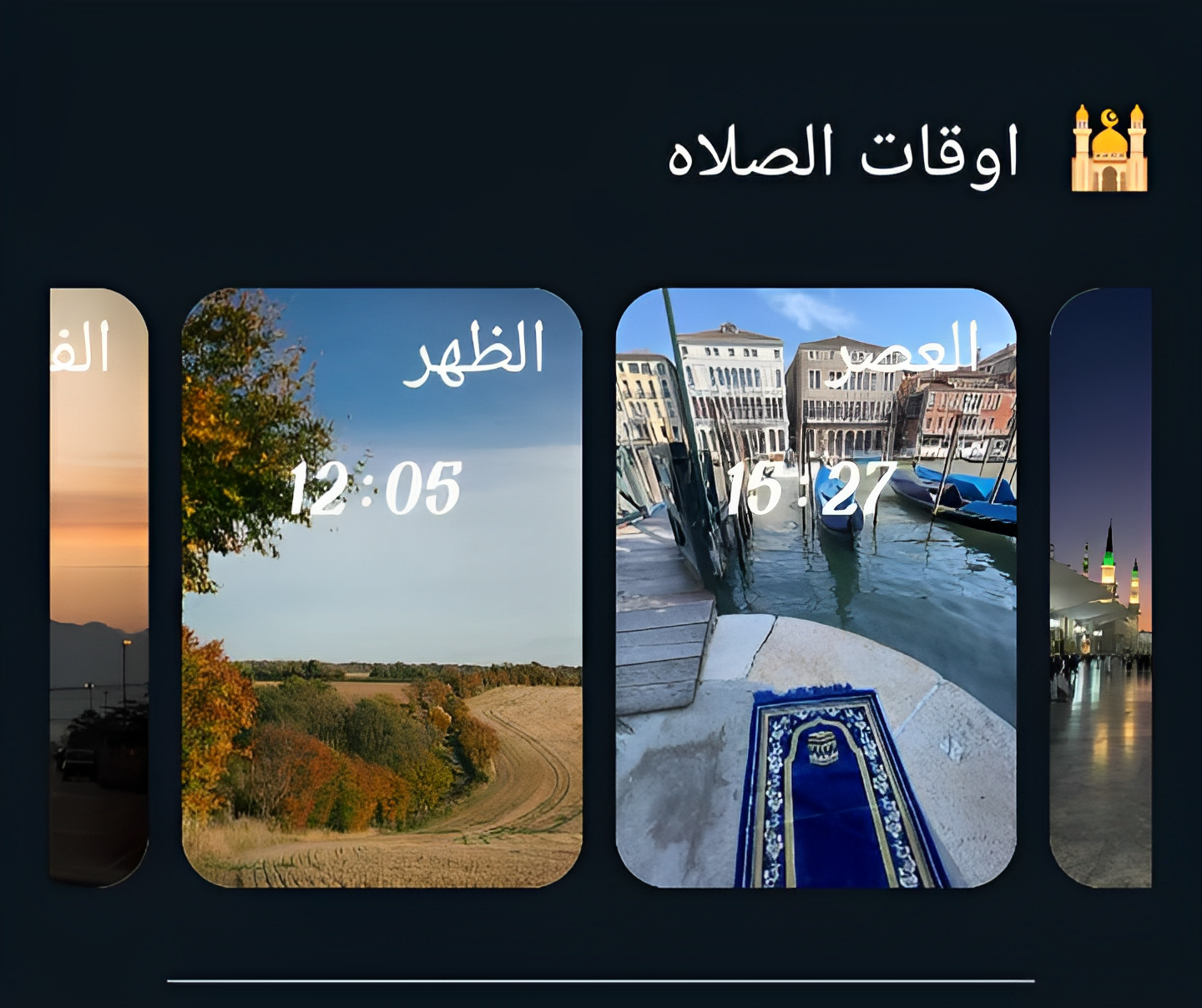
Task: Open the العصر 15:27 prayer card
Action: [816, 587]
